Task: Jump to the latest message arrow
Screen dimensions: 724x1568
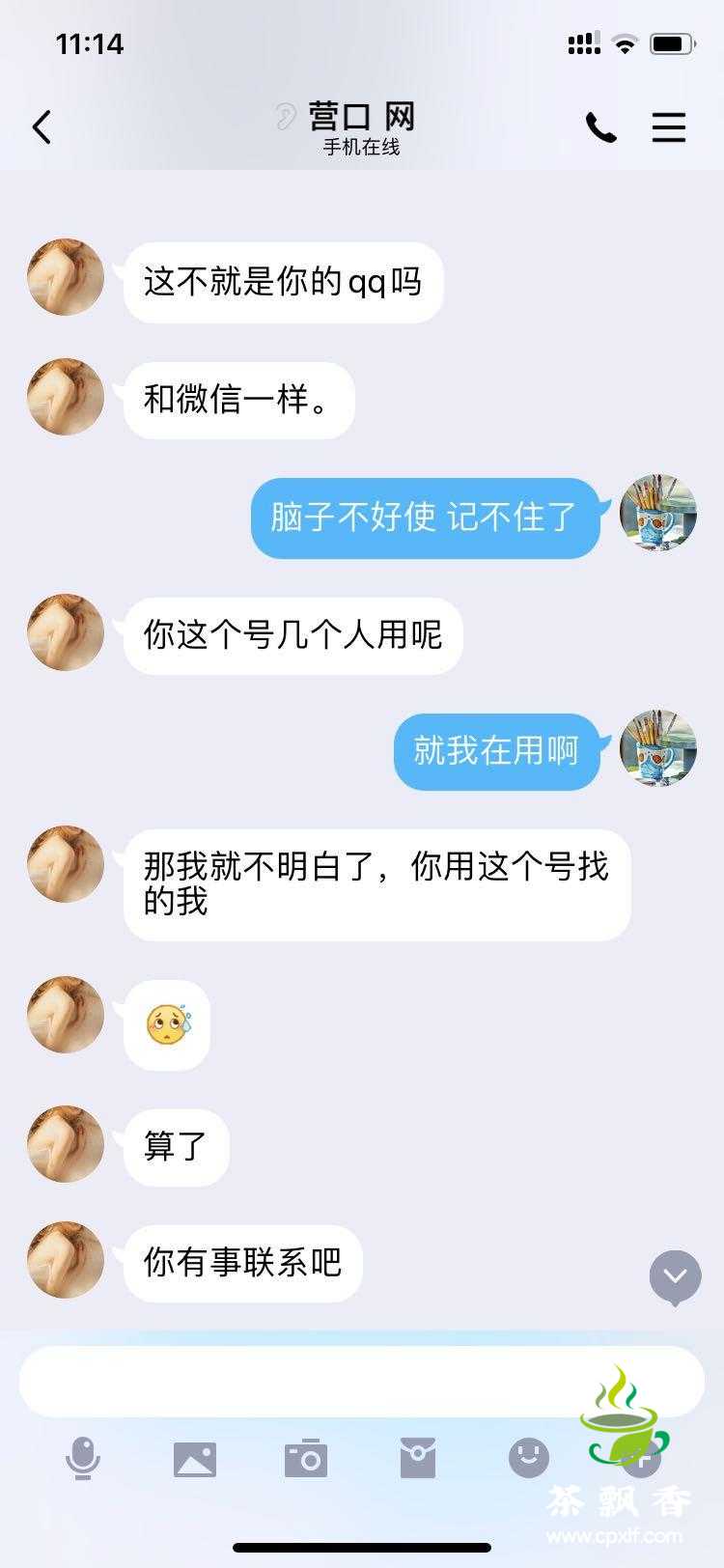Action: 675,1276
